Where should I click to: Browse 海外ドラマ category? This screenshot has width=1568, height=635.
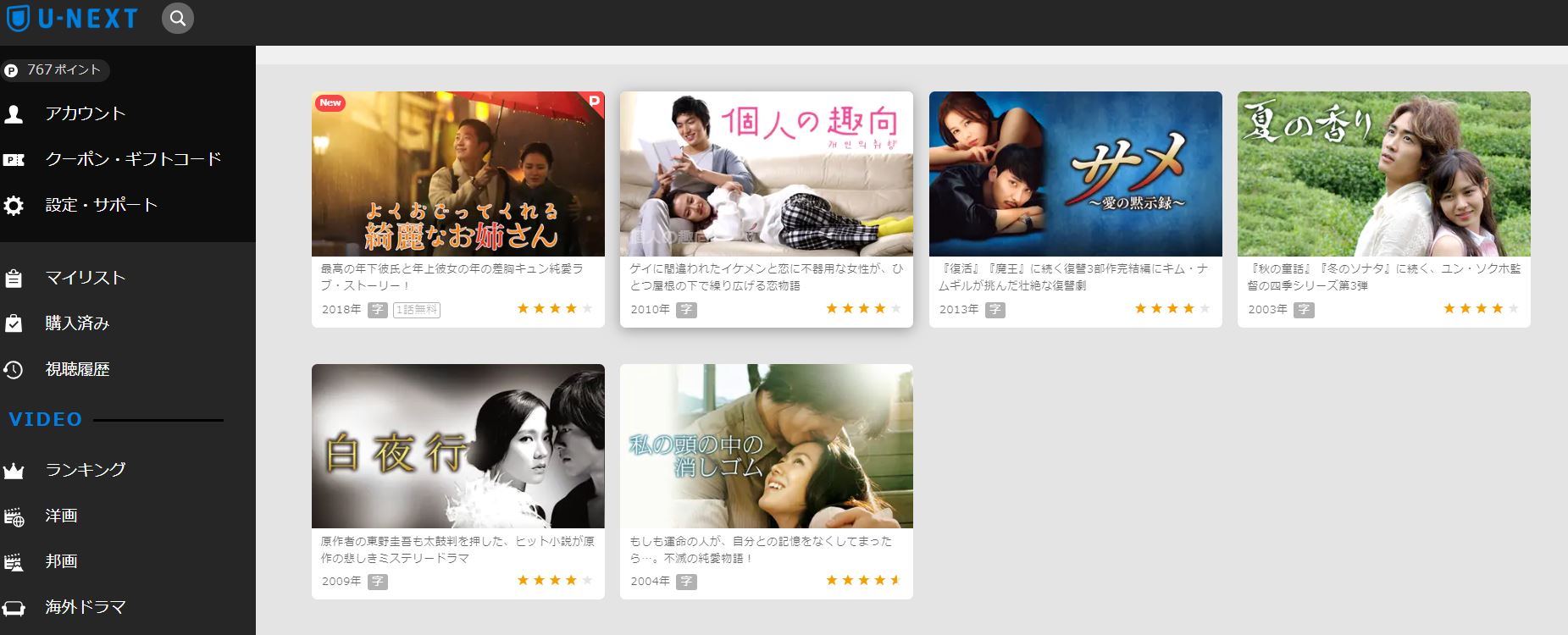click(x=85, y=607)
